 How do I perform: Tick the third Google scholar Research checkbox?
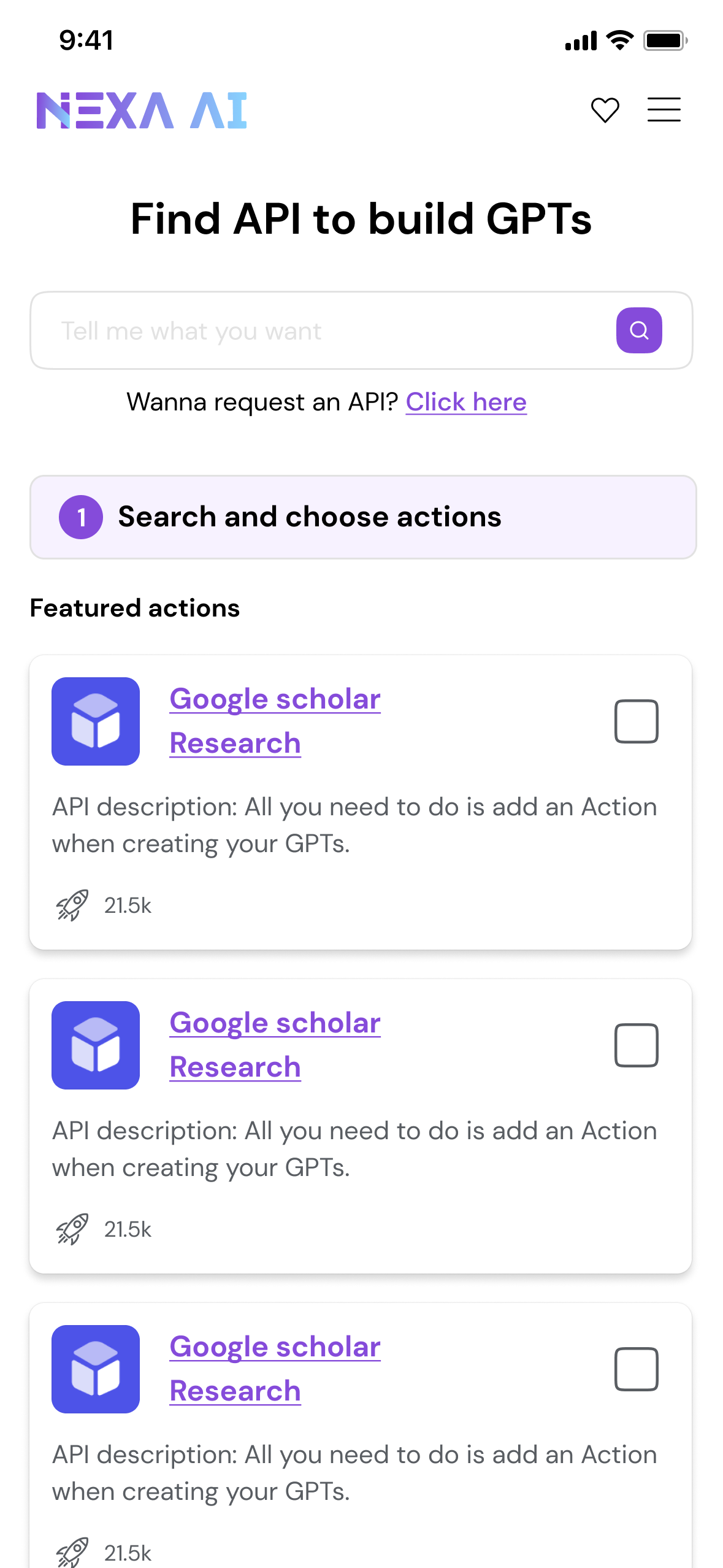(637, 1369)
